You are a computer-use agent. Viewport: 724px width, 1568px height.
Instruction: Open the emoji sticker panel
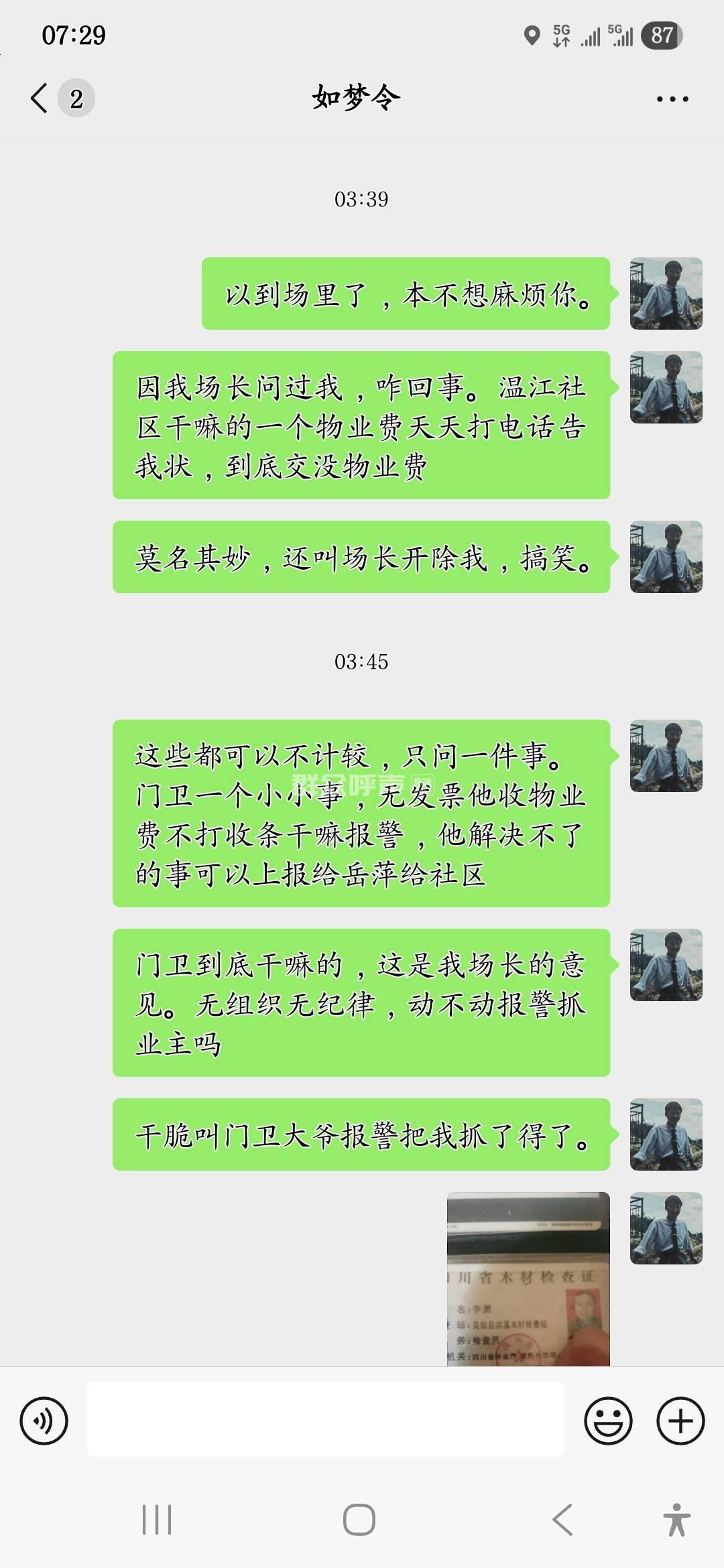608,1420
